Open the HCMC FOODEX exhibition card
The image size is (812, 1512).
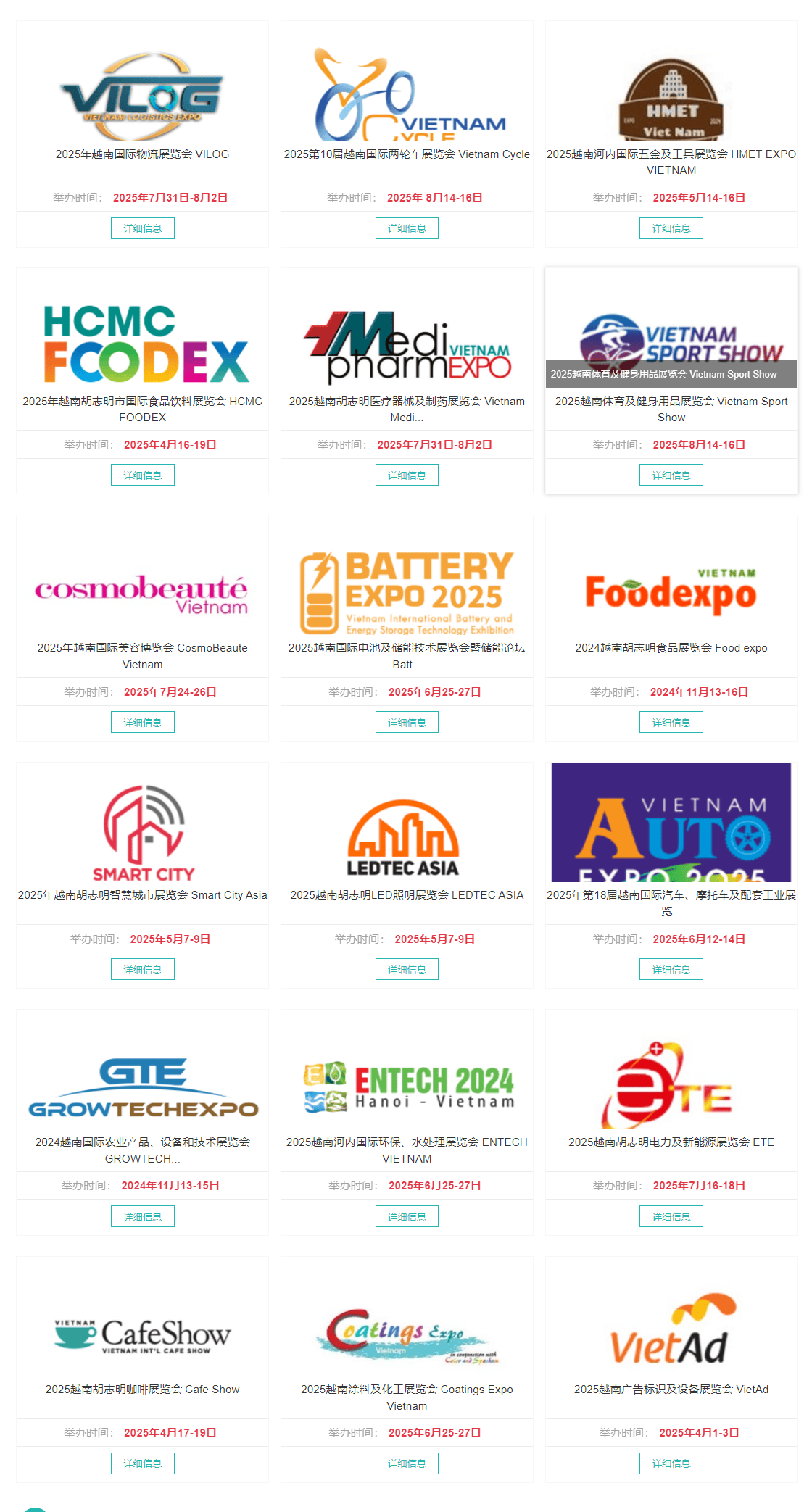143,344
